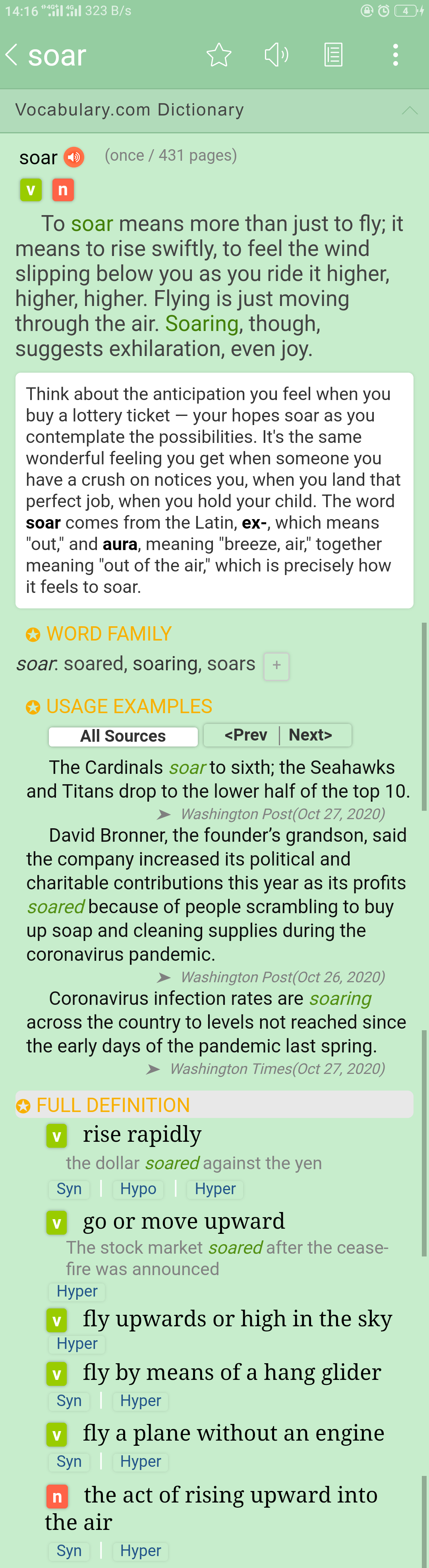This screenshot has height=1568, width=429.
Task: Expand the word family plus button
Action: [276, 665]
